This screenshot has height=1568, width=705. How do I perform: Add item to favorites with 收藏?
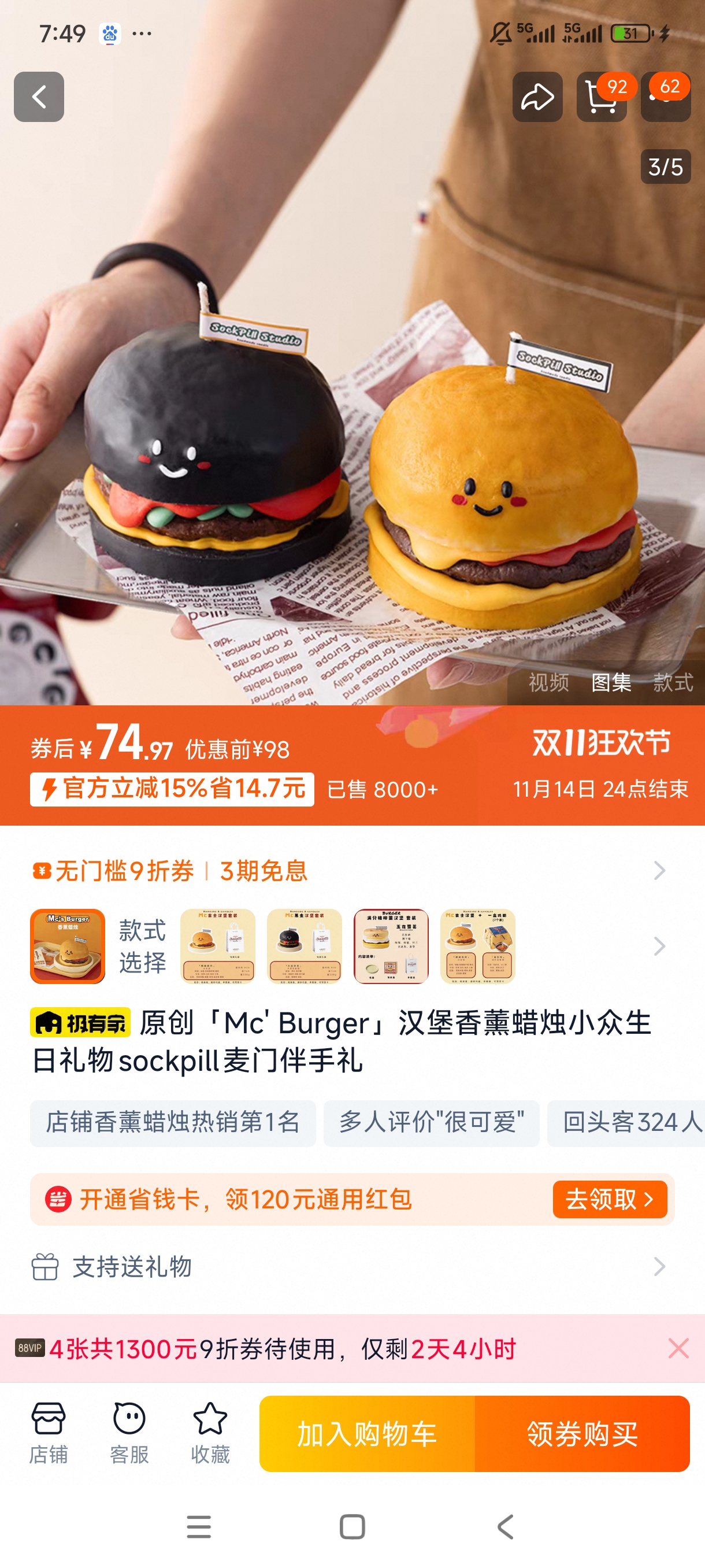pyautogui.click(x=210, y=1433)
